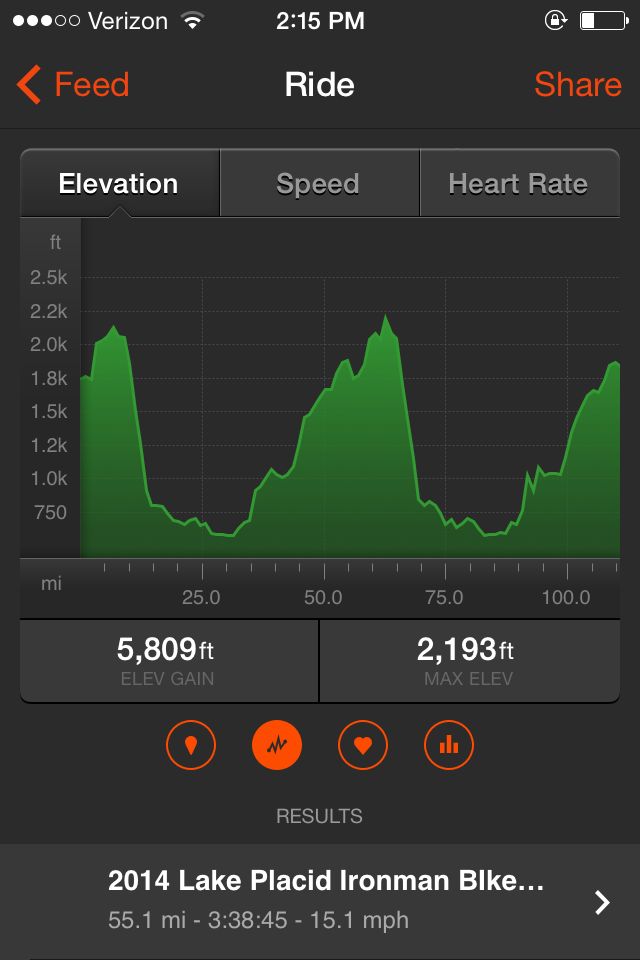Open the map pin view
The height and width of the screenshot is (960, 640).
(191, 745)
